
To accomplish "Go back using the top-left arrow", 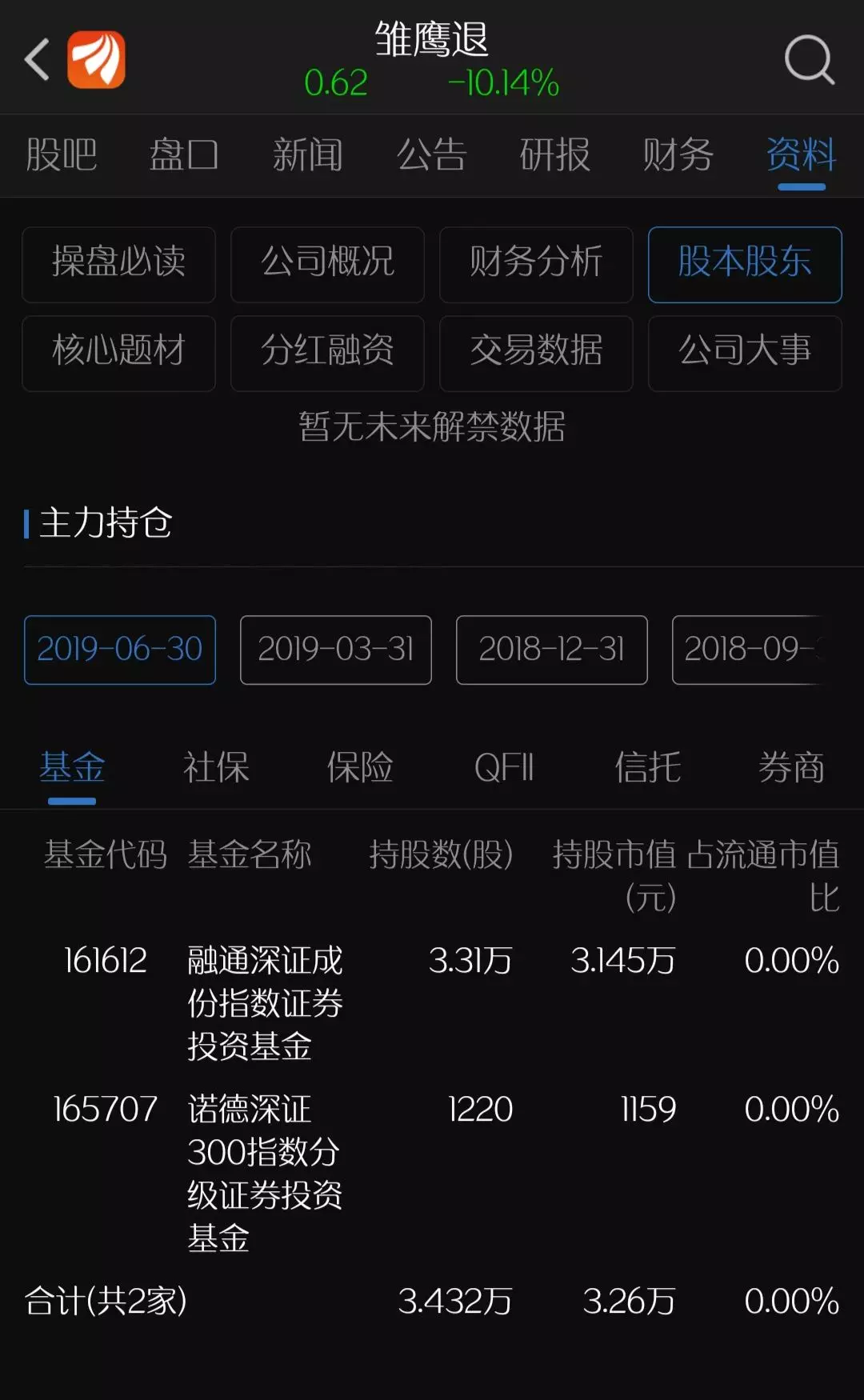I will [x=37, y=59].
